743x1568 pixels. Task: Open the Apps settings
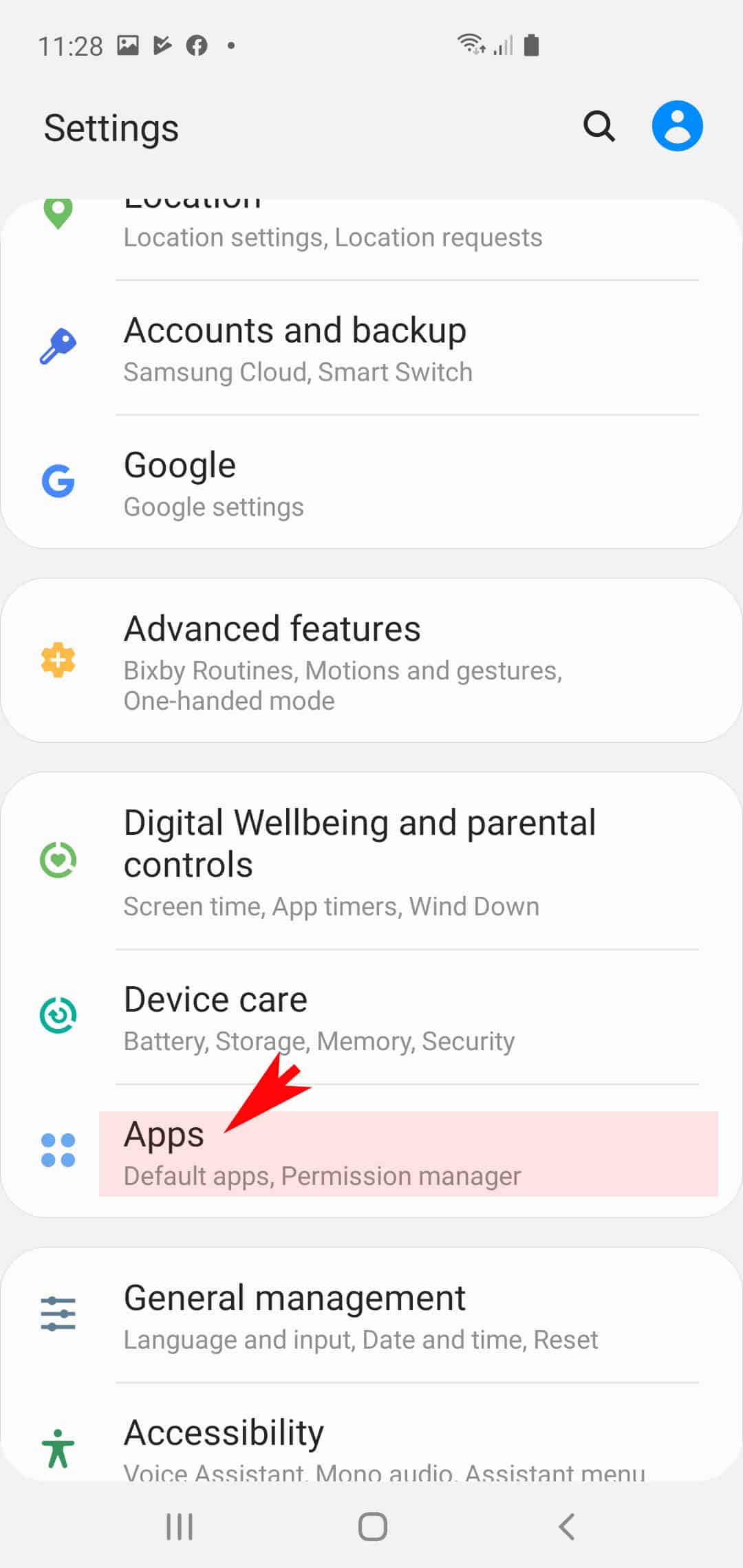[371, 1153]
